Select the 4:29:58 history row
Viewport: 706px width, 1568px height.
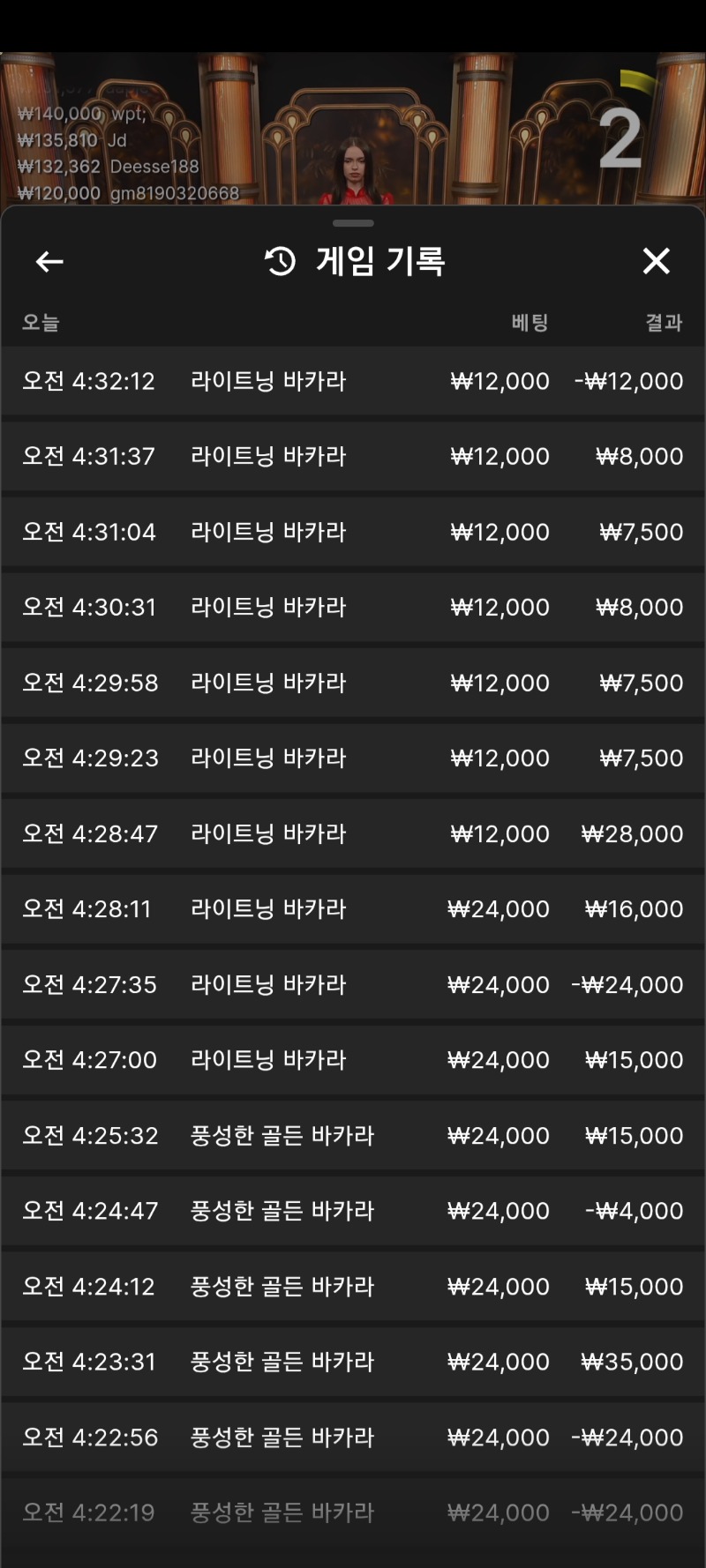[353, 683]
